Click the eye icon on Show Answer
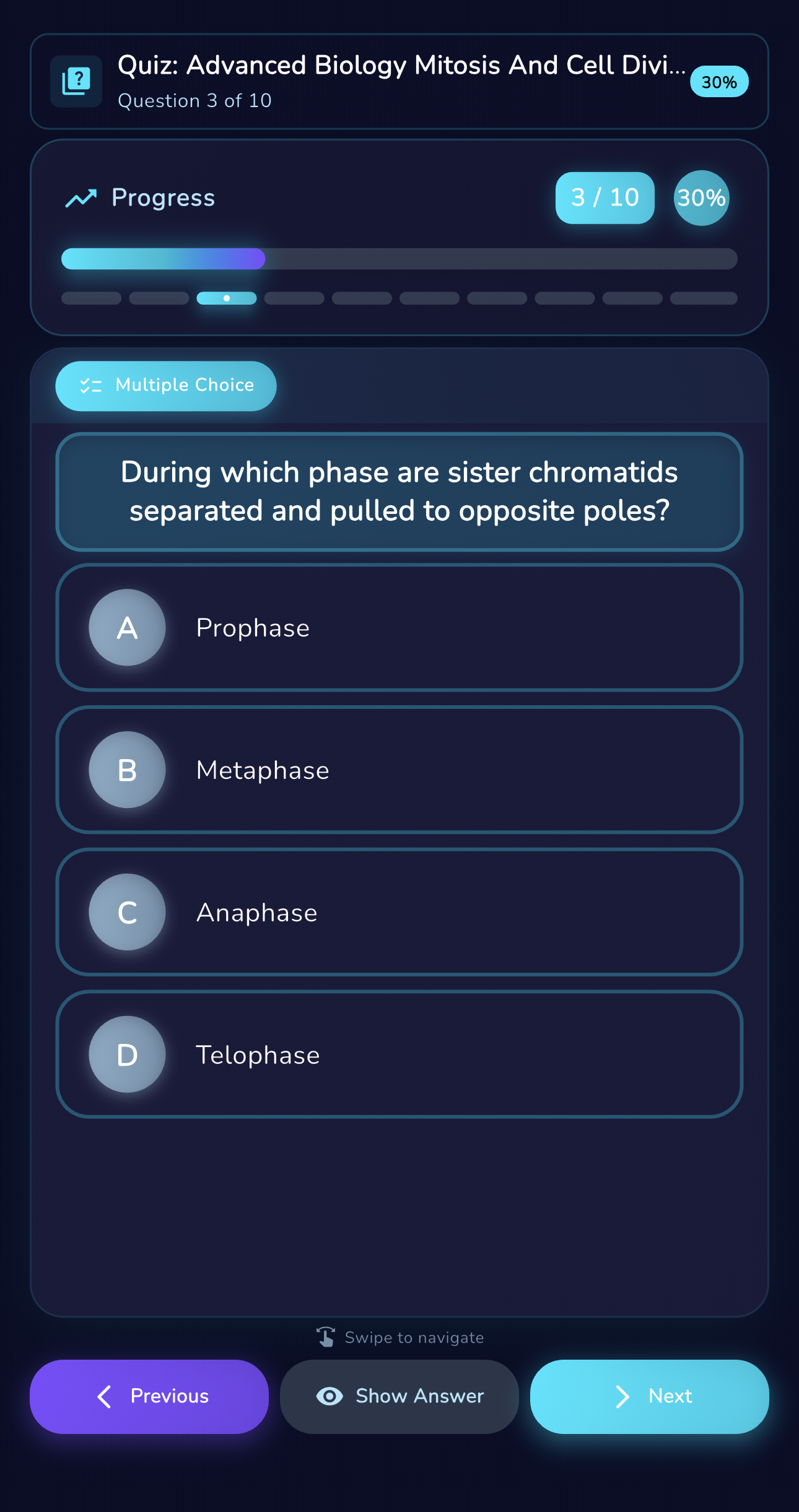This screenshot has width=799, height=1512. tap(330, 1396)
